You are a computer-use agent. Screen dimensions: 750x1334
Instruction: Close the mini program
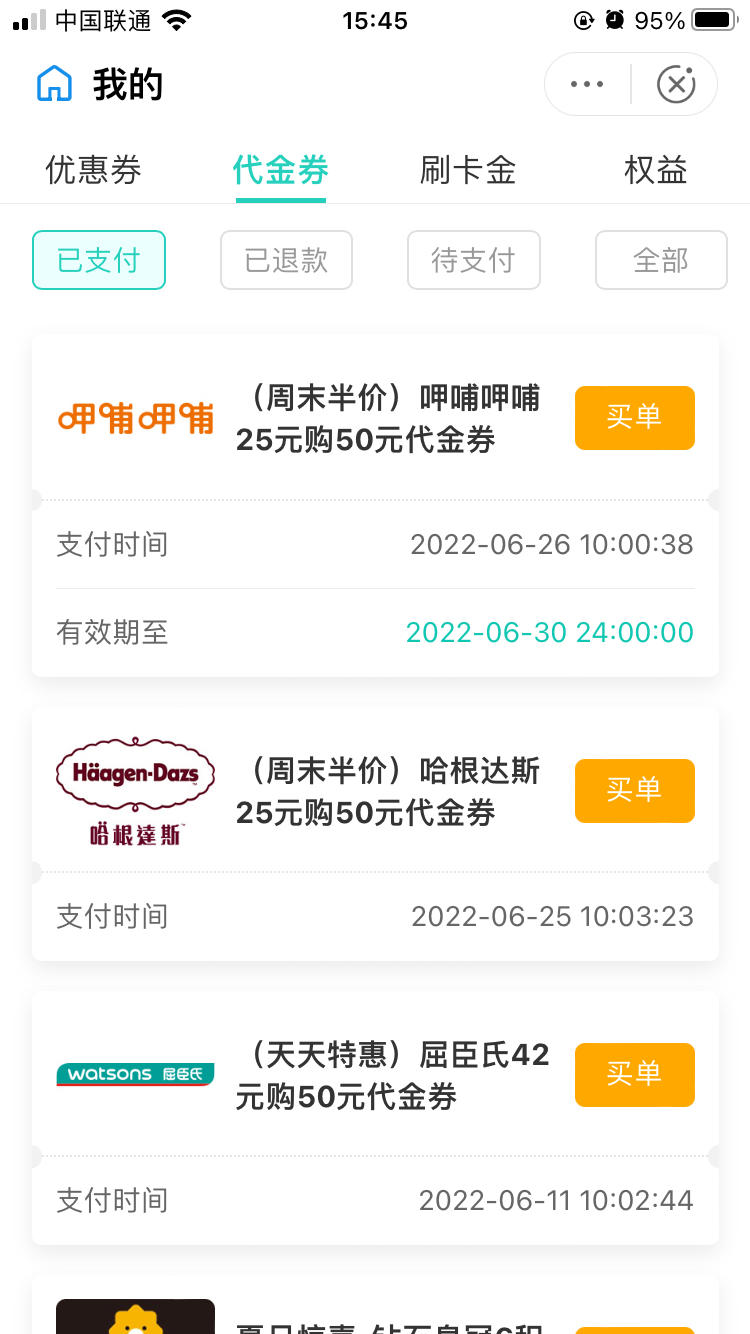676,84
